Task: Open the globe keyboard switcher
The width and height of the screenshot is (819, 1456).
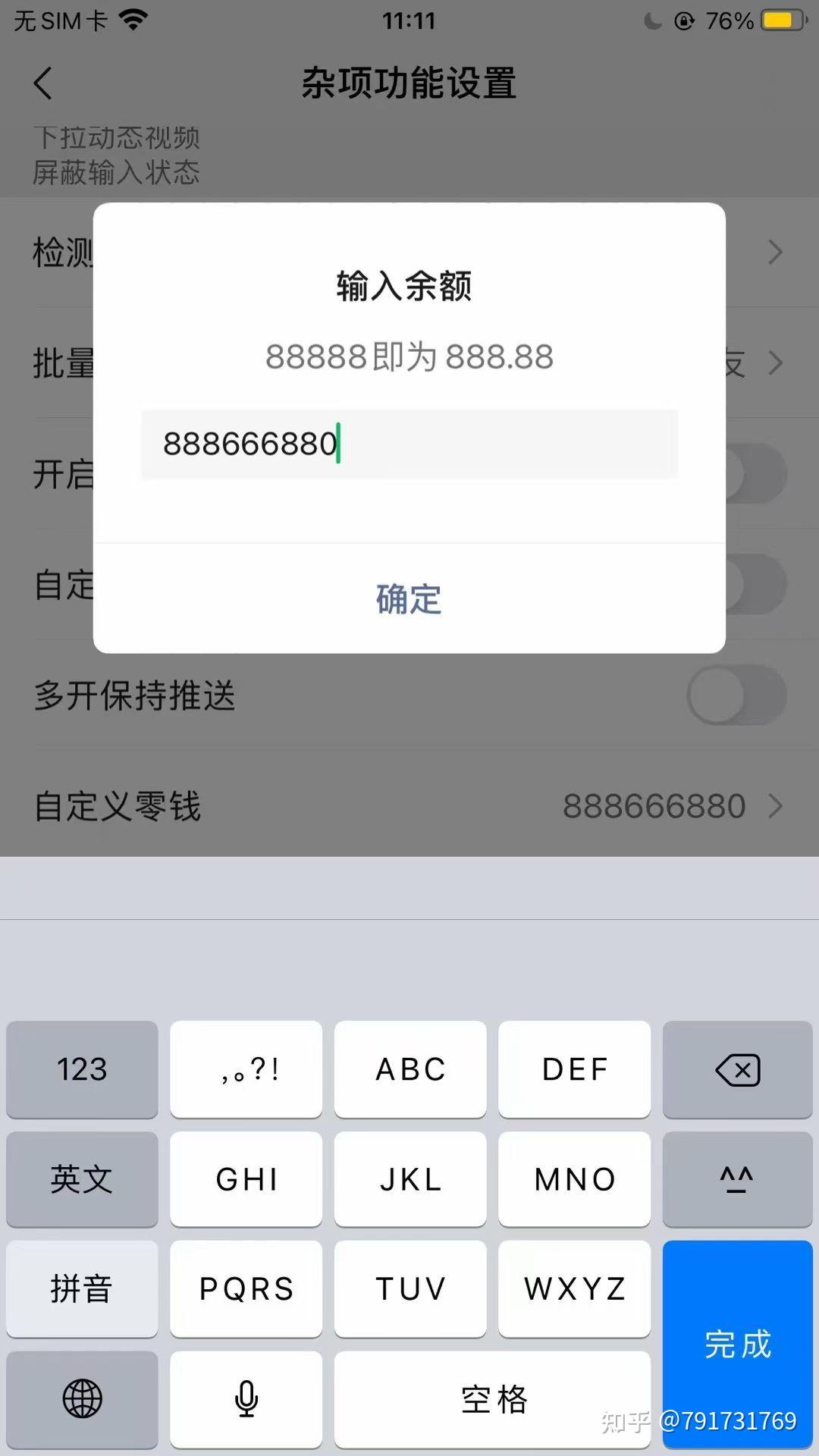Action: (x=82, y=1399)
